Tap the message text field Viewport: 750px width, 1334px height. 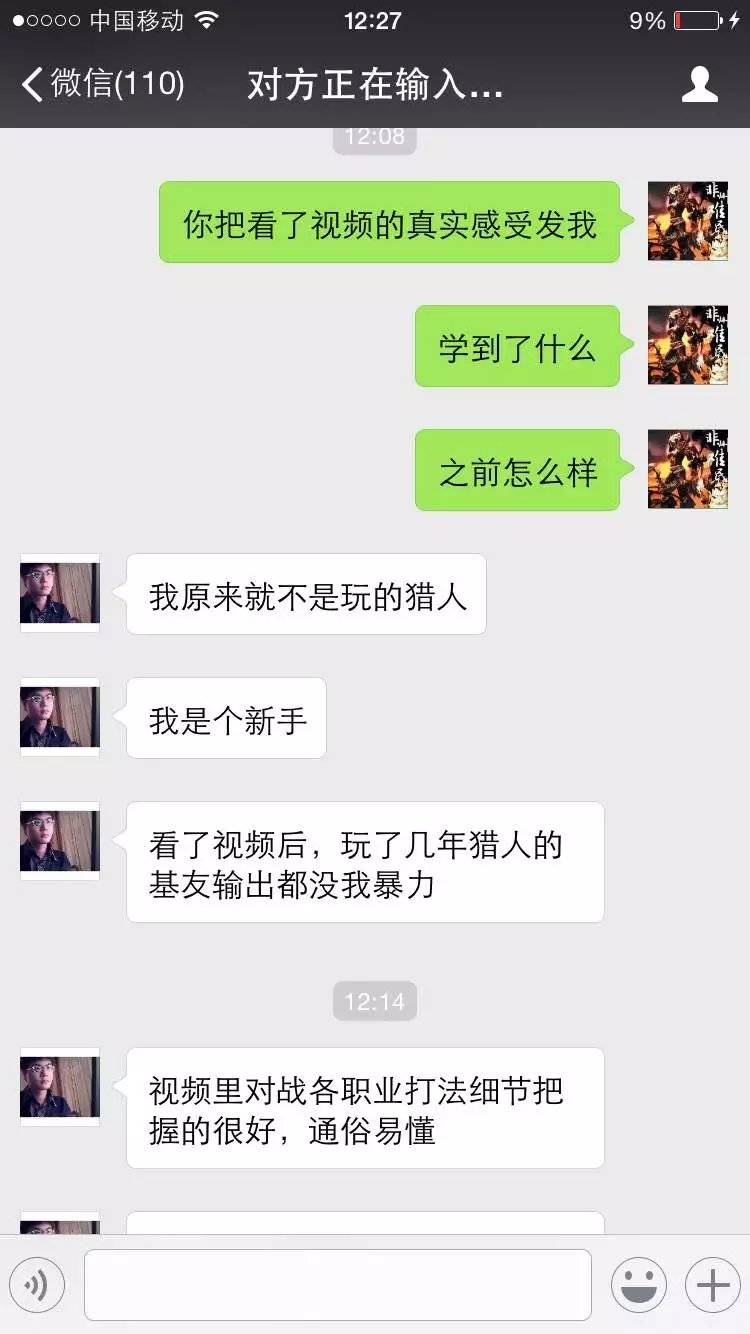pyautogui.click(x=337, y=1284)
